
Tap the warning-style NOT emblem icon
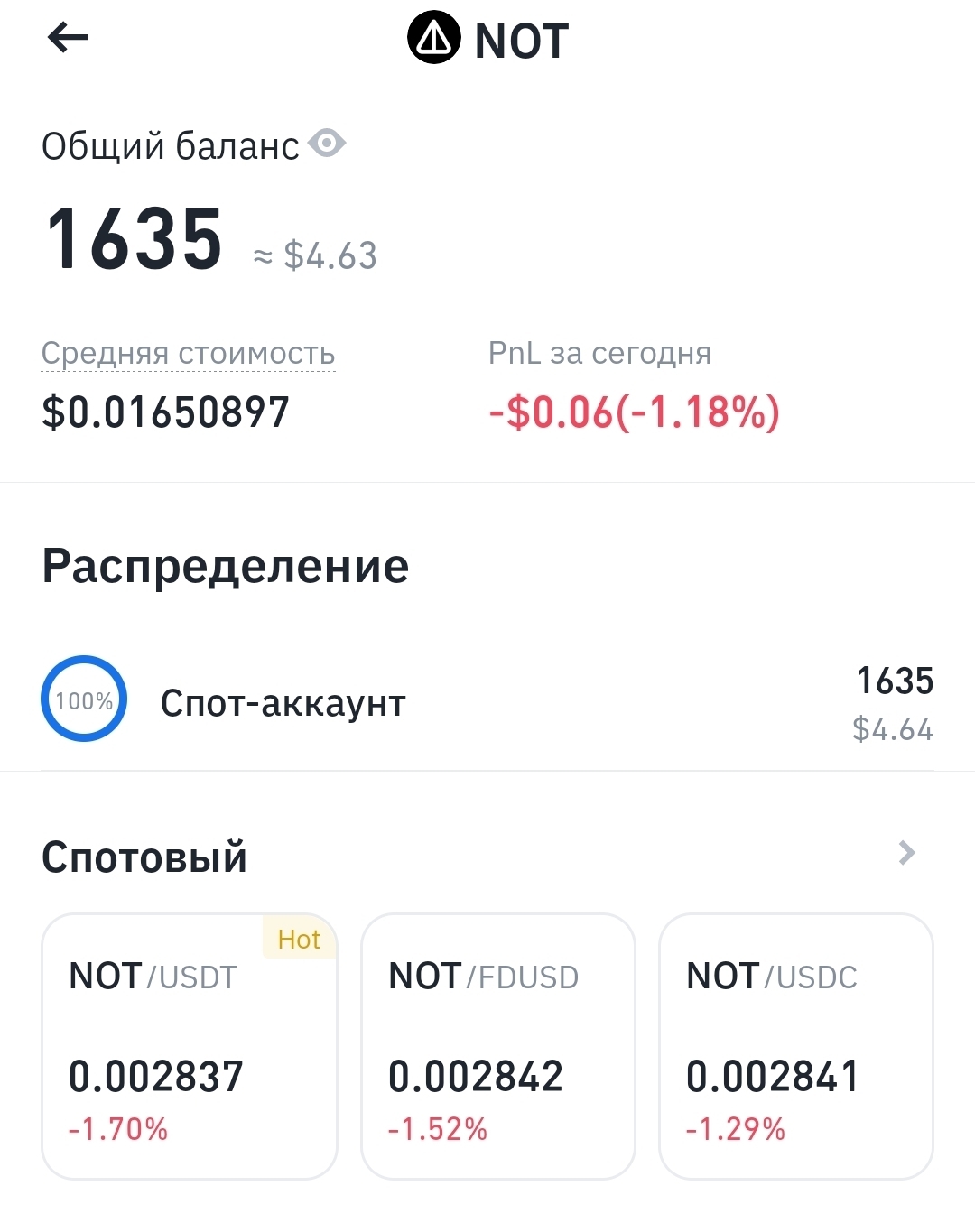(x=434, y=39)
